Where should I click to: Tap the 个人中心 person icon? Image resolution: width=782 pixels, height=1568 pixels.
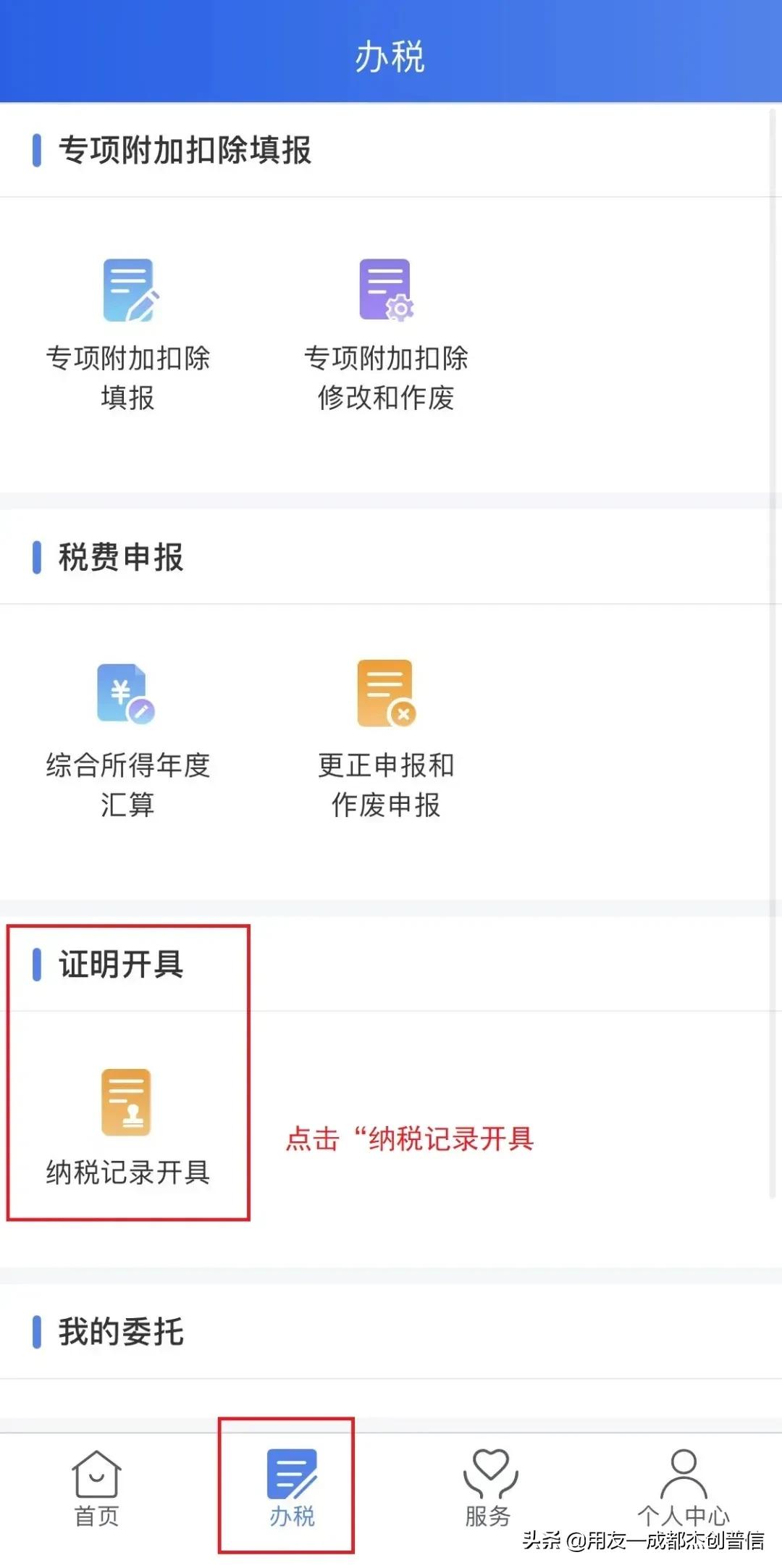click(683, 1474)
